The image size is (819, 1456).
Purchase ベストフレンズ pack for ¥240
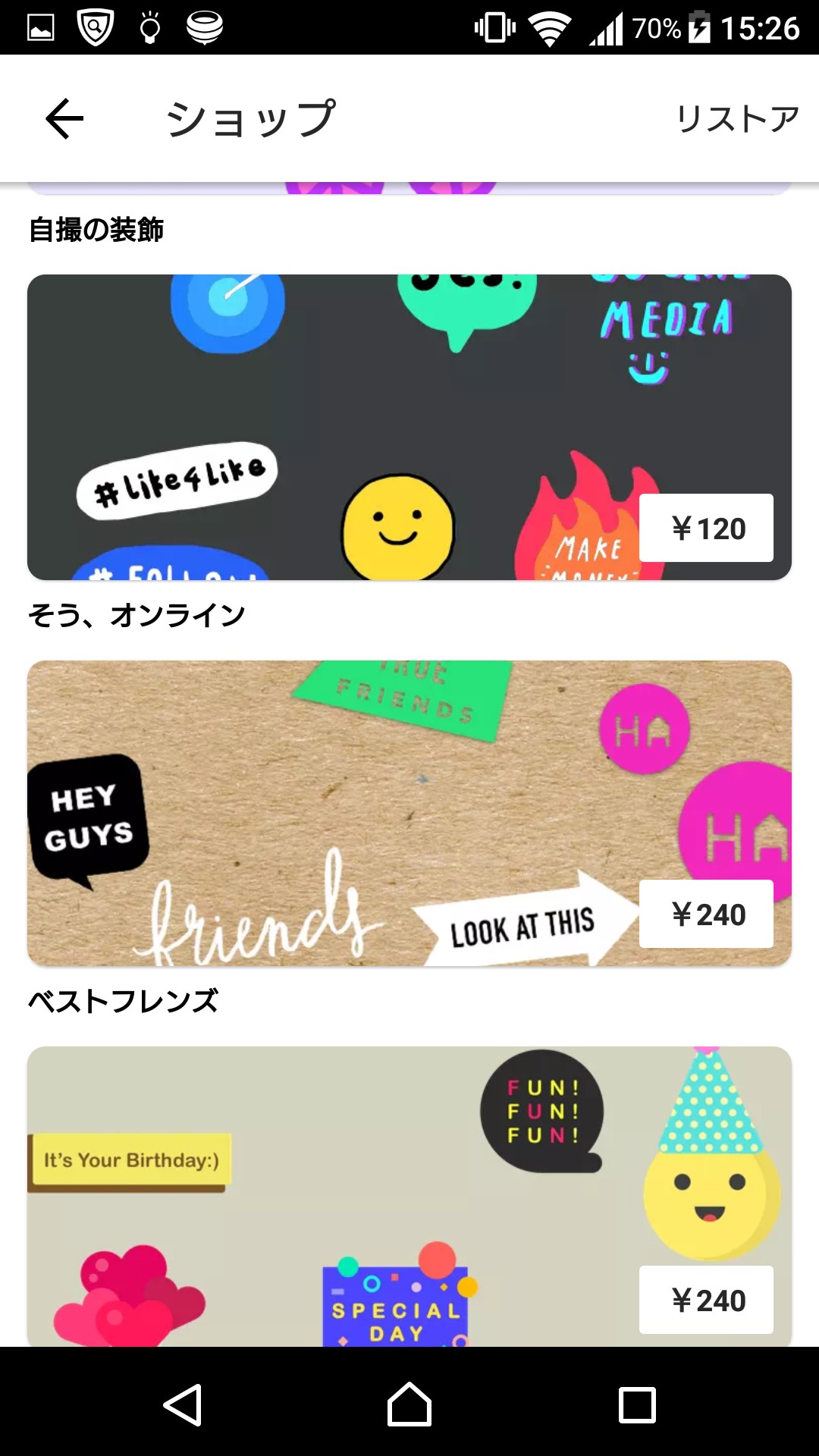706,914
